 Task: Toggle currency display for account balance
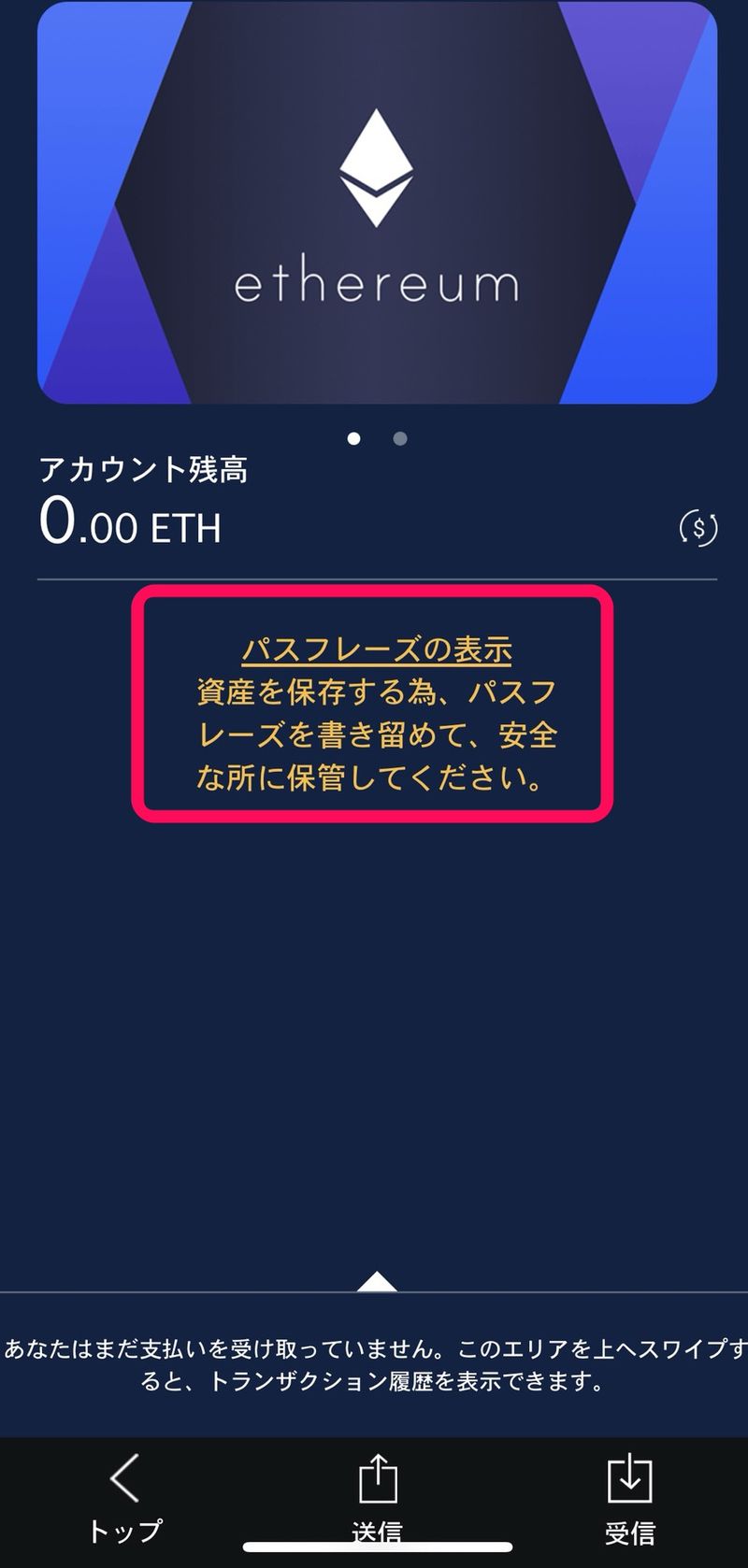tap(698, 528)
